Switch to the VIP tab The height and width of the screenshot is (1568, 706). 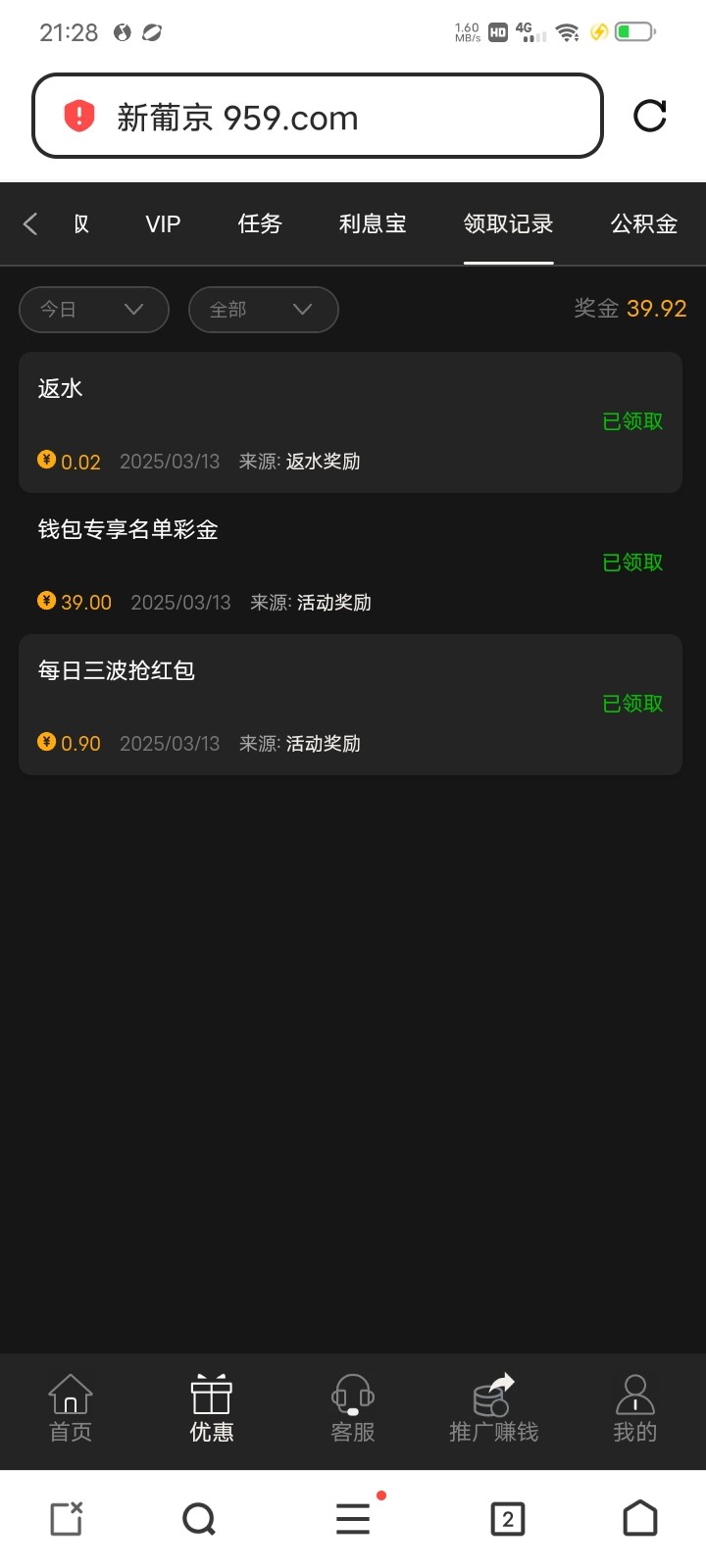[x=163, y=223]
